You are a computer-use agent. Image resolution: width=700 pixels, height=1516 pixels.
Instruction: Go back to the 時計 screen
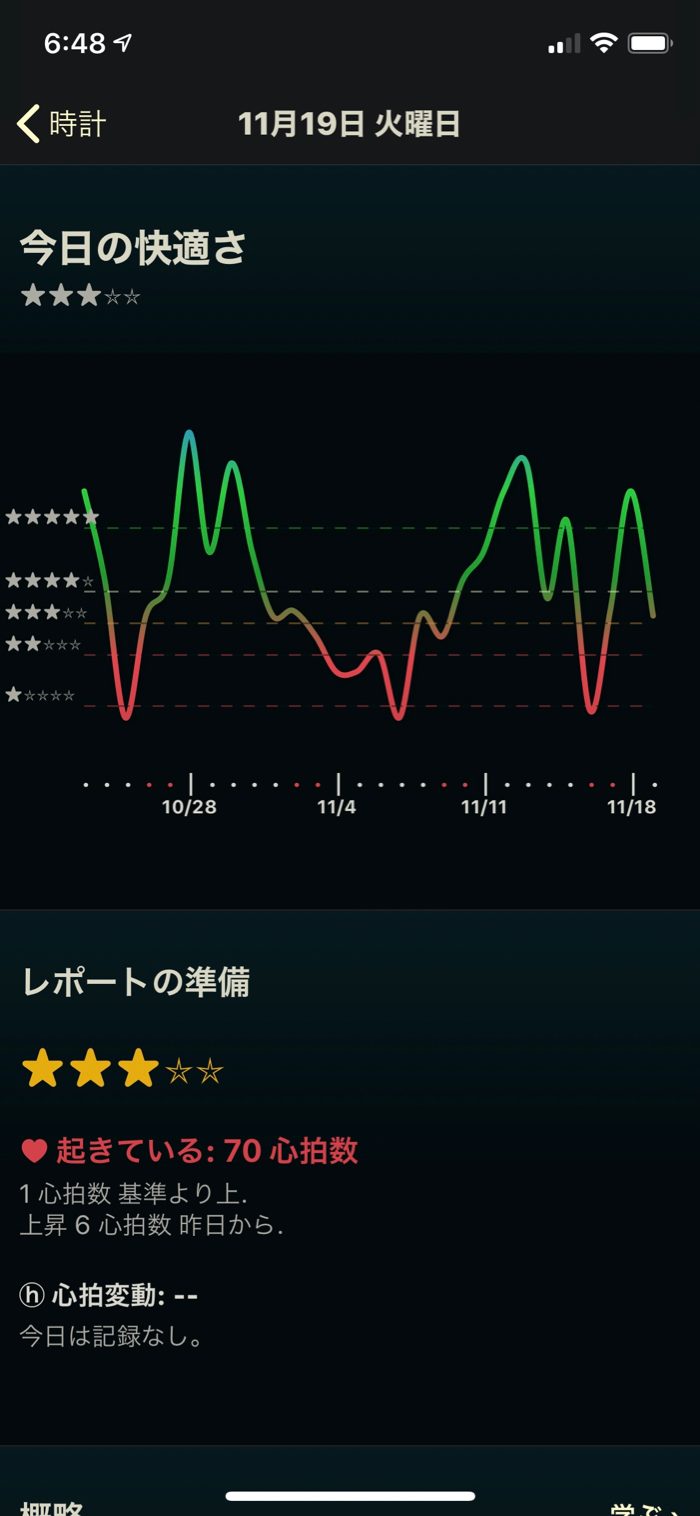pos(61,124)
